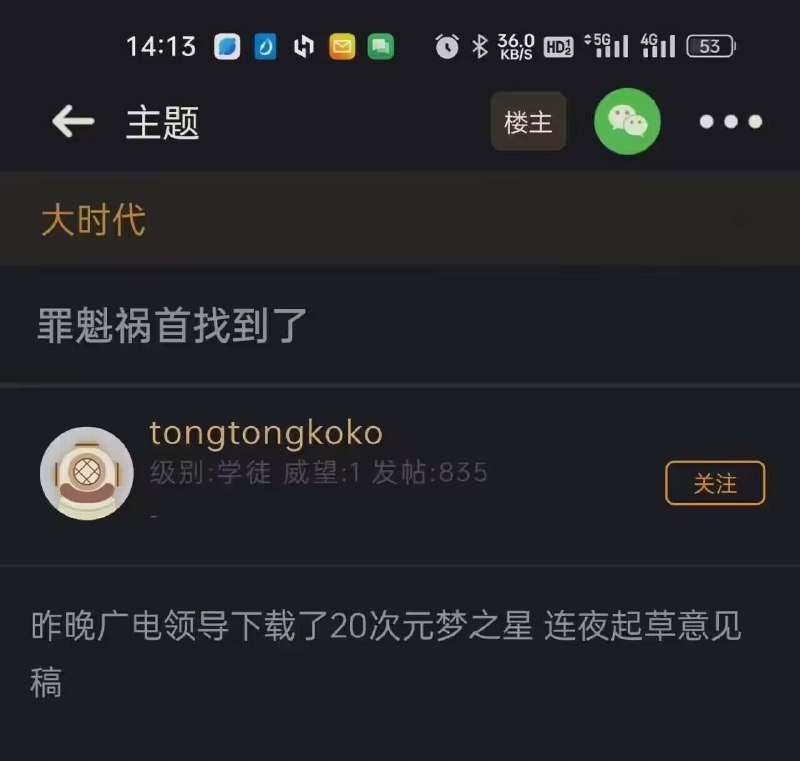Open the 大时代 forum section
The width and height of the screenshot is (800, 761).
(x=93, y=220)
